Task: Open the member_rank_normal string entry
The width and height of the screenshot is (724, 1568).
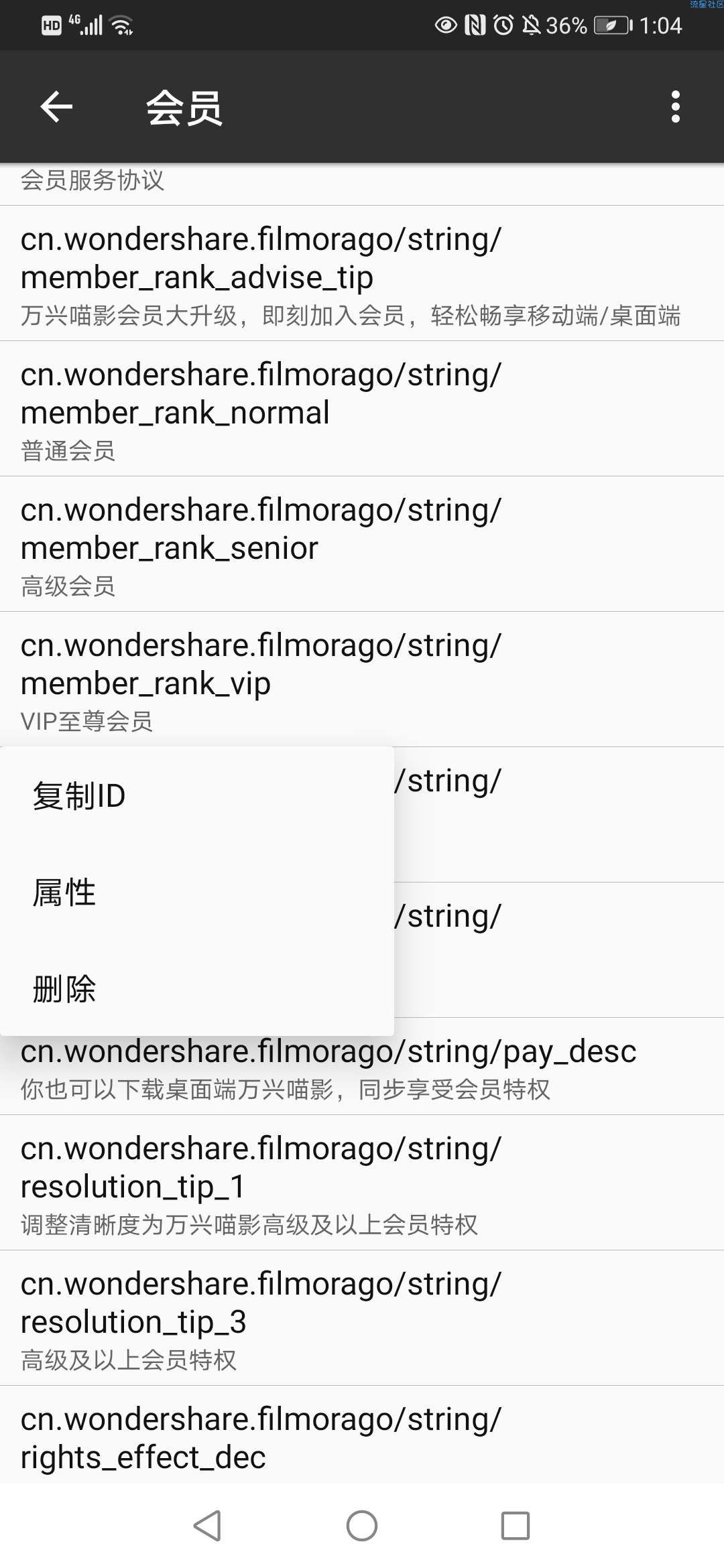Action: click(362, 409)
